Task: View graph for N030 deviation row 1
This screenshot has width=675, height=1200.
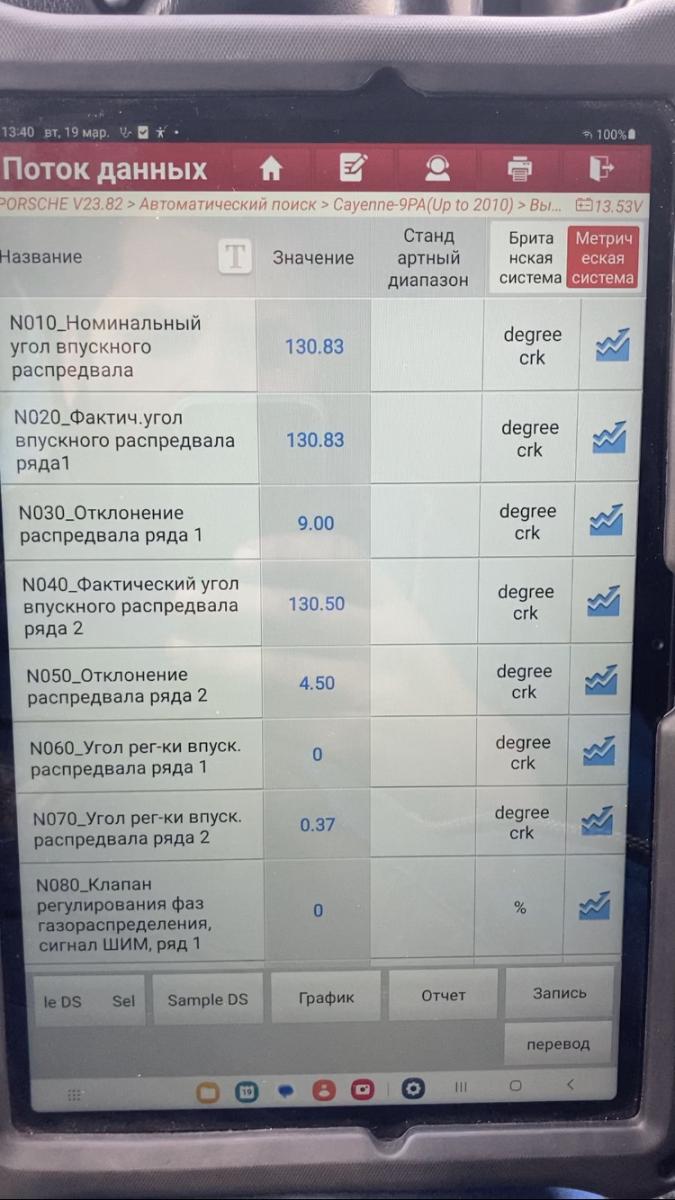Action: [x=606, y=521]
